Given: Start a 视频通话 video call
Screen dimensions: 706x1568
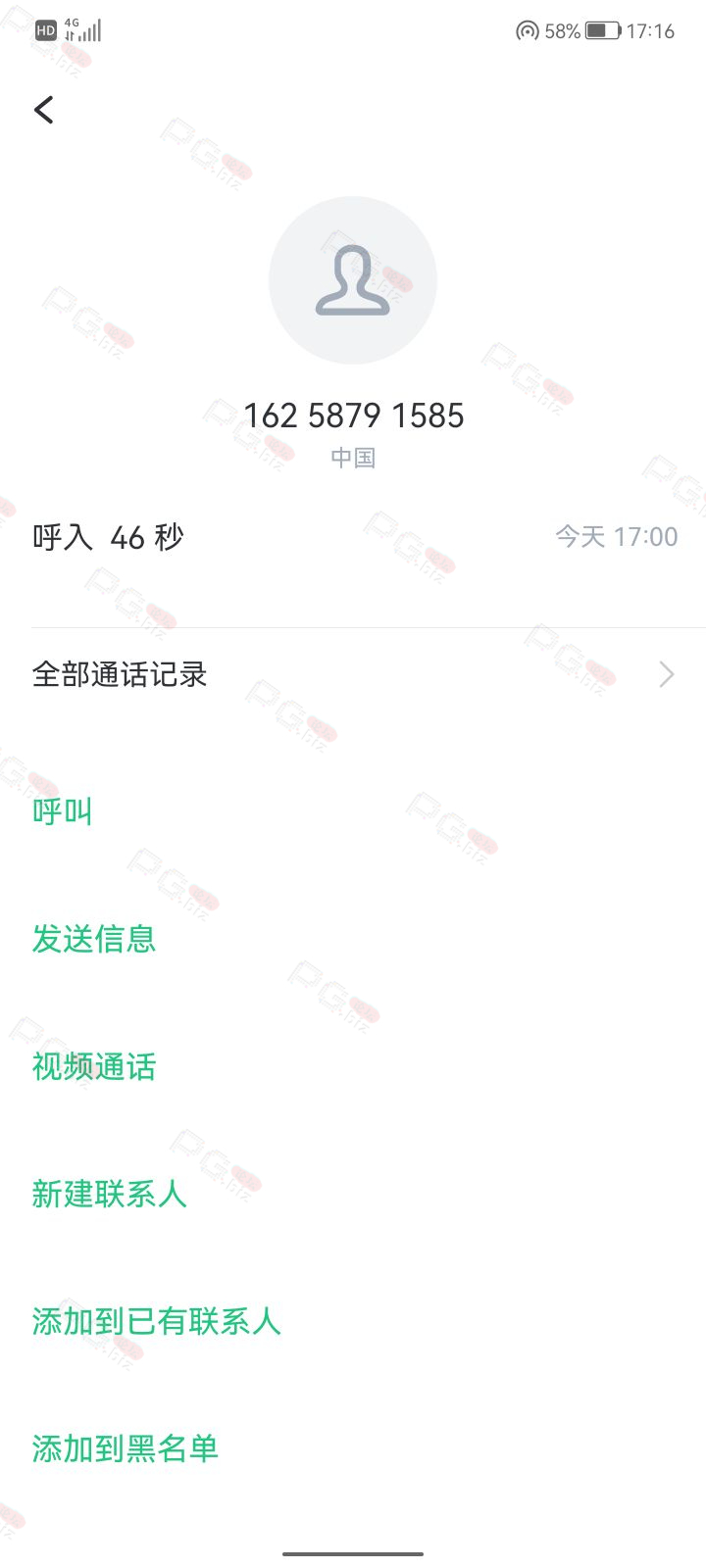Looking at the screenshot, I should (94, 1066).
